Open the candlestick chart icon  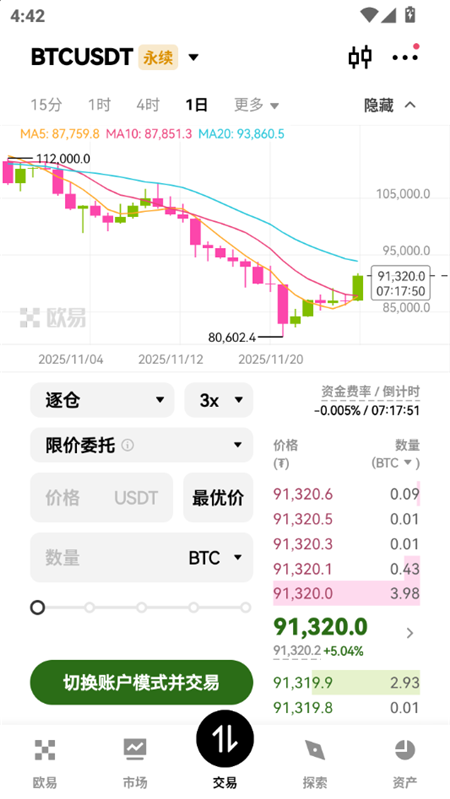coord(360,57)
